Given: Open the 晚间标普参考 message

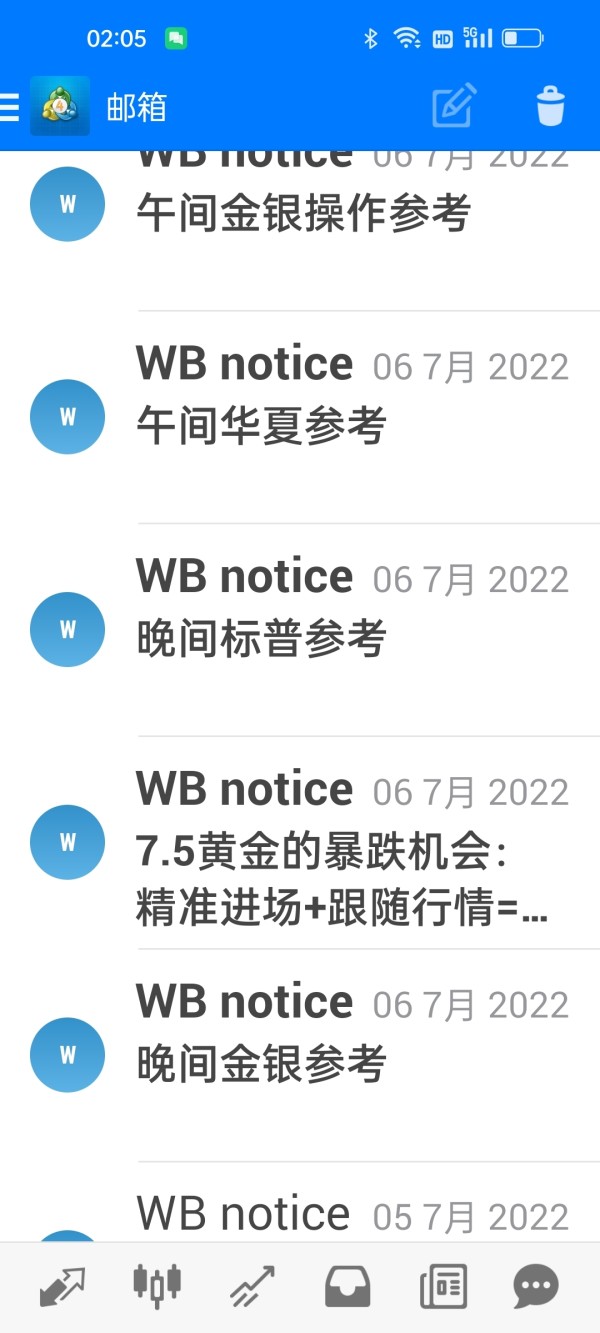Looking at the screenshot, I should 300,630.
